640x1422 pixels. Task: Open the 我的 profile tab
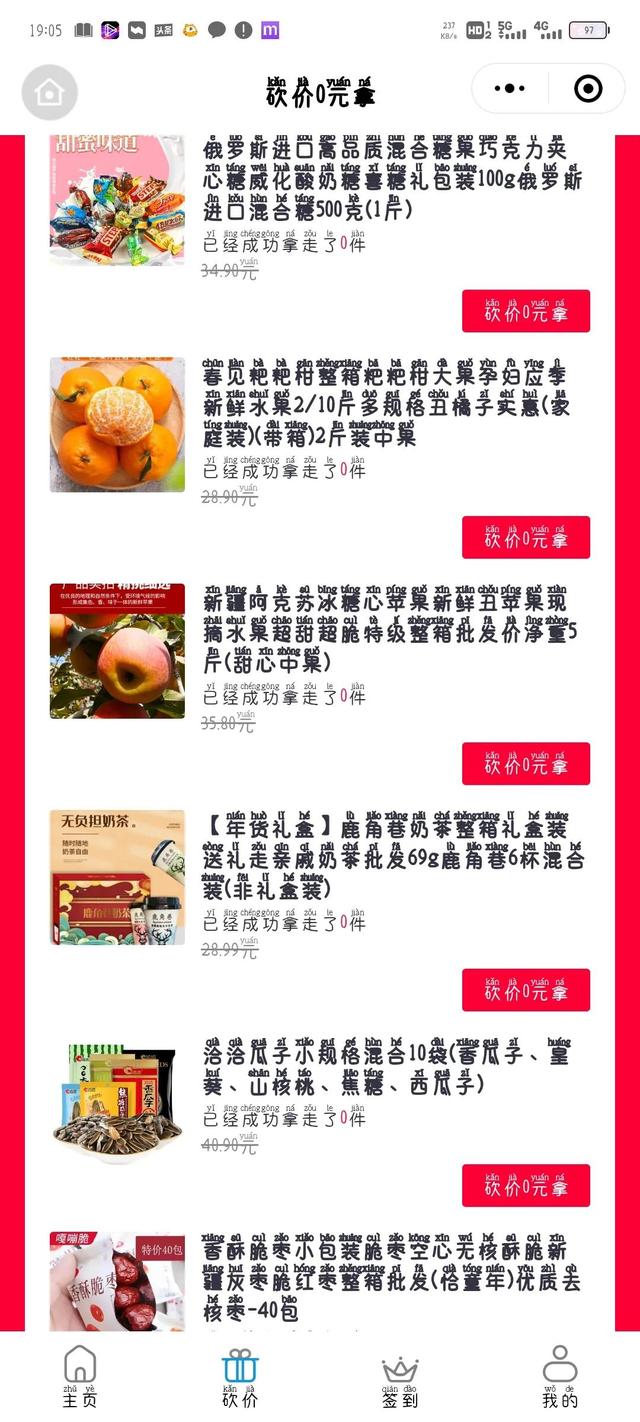(x=560, y=1376)
